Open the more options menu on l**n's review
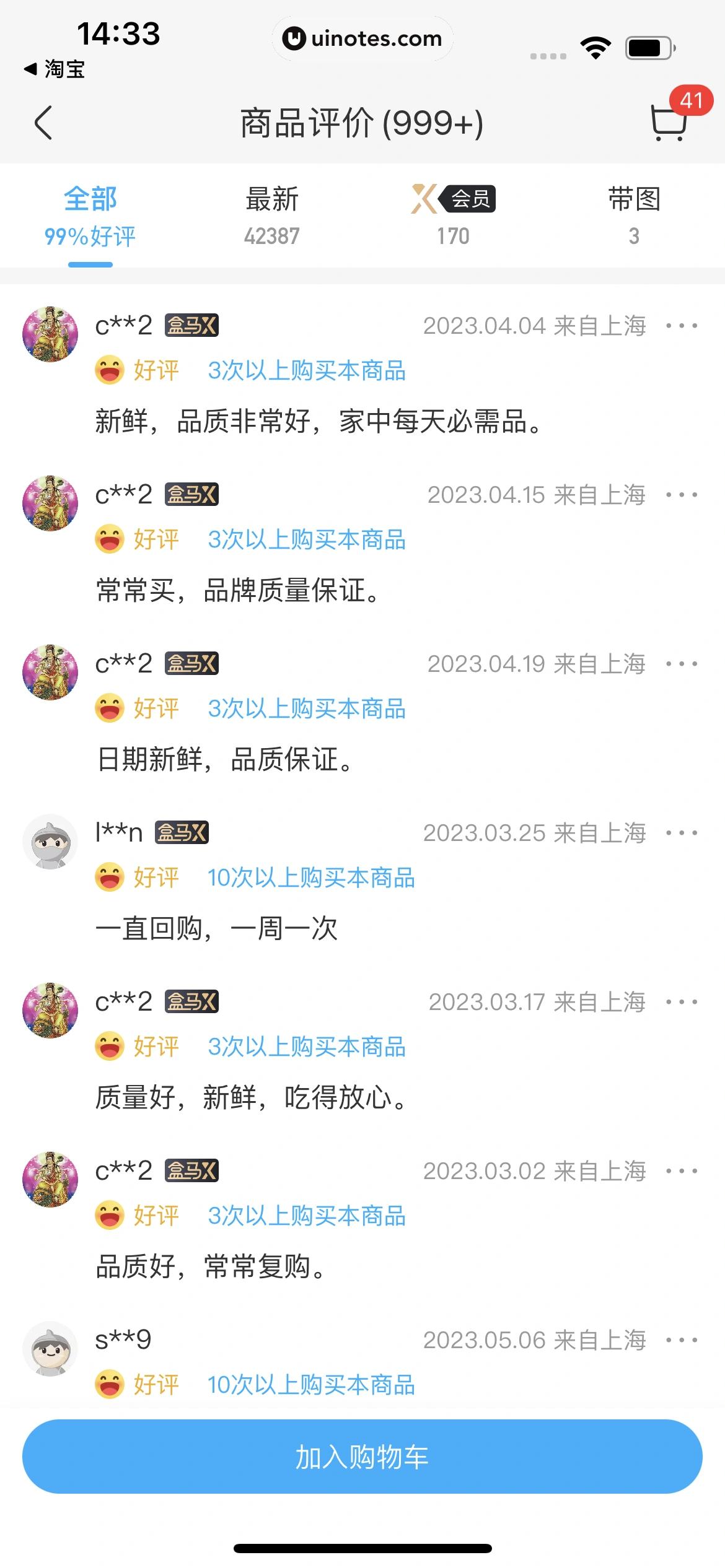 pyautogui.click(x=682, y=833)
